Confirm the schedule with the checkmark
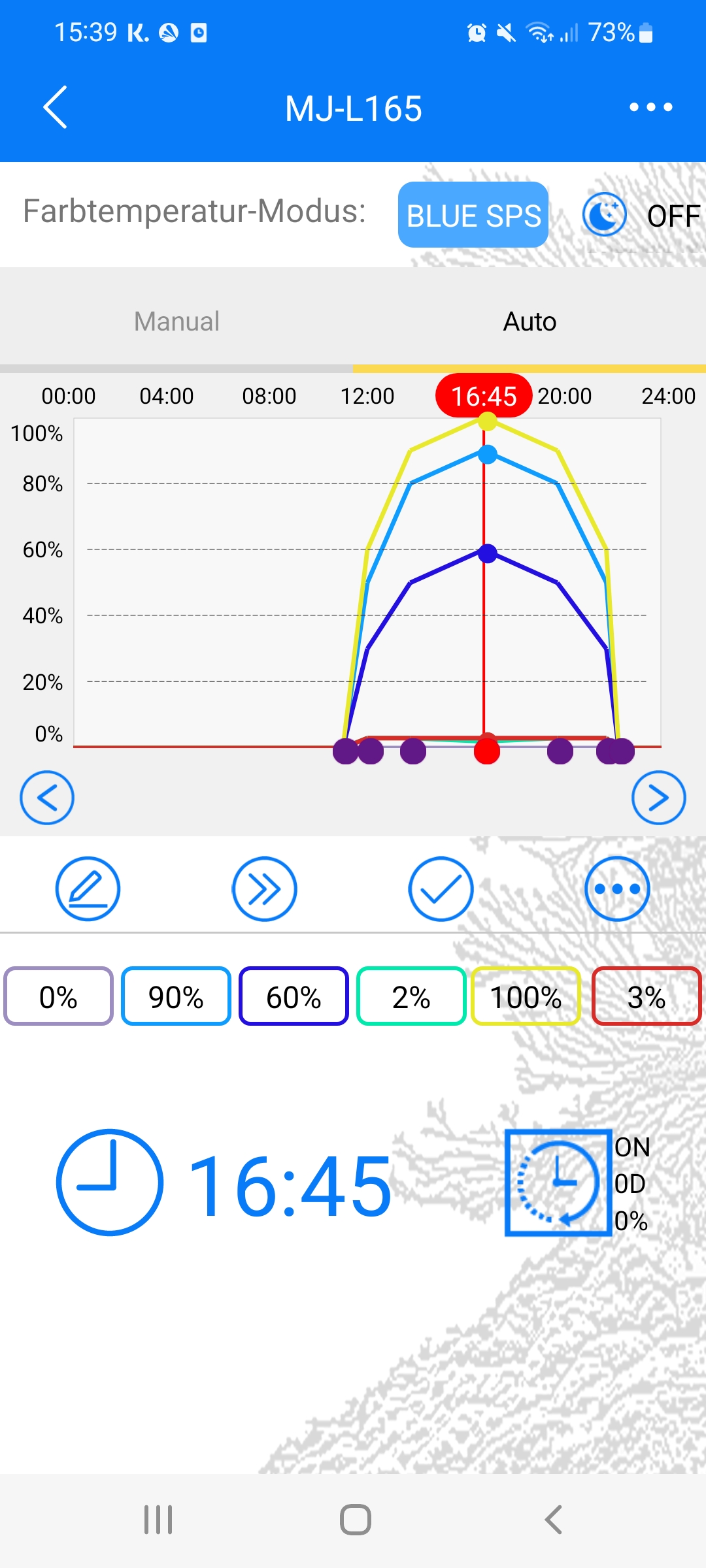The width and height of the screenshot is (706, 1568). coord(441,889)
